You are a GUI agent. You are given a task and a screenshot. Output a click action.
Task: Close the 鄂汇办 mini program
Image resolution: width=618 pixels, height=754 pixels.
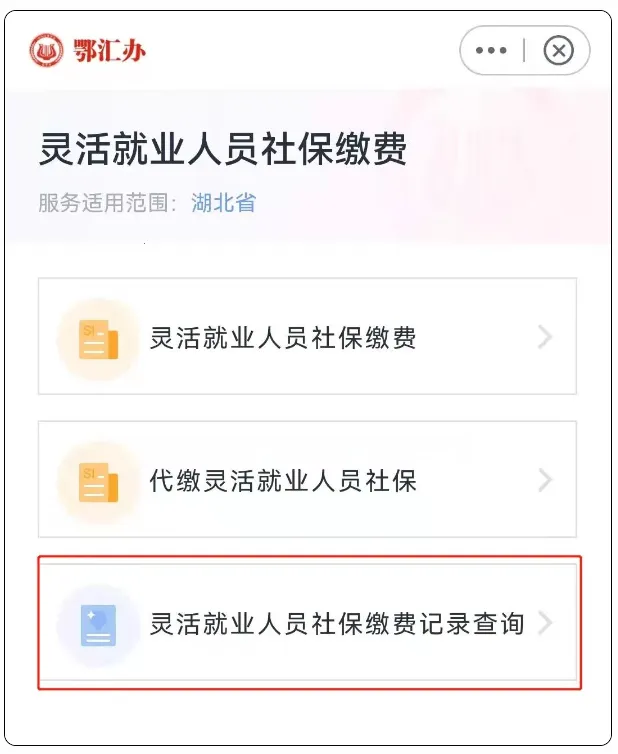(x=558, y=50)
